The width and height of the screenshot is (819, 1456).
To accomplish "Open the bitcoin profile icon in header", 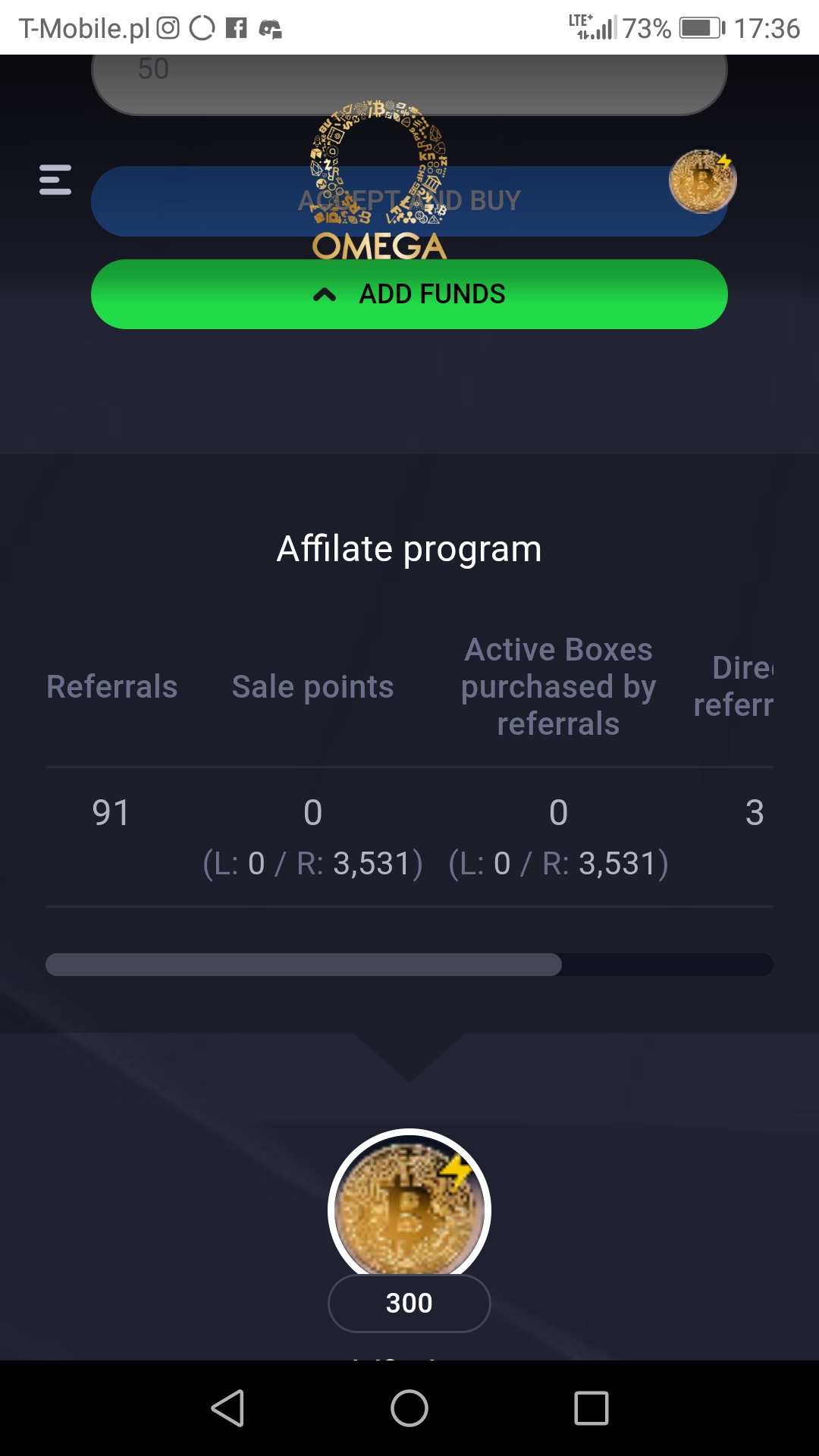I will pyautogui.click(x=703, y=181).
